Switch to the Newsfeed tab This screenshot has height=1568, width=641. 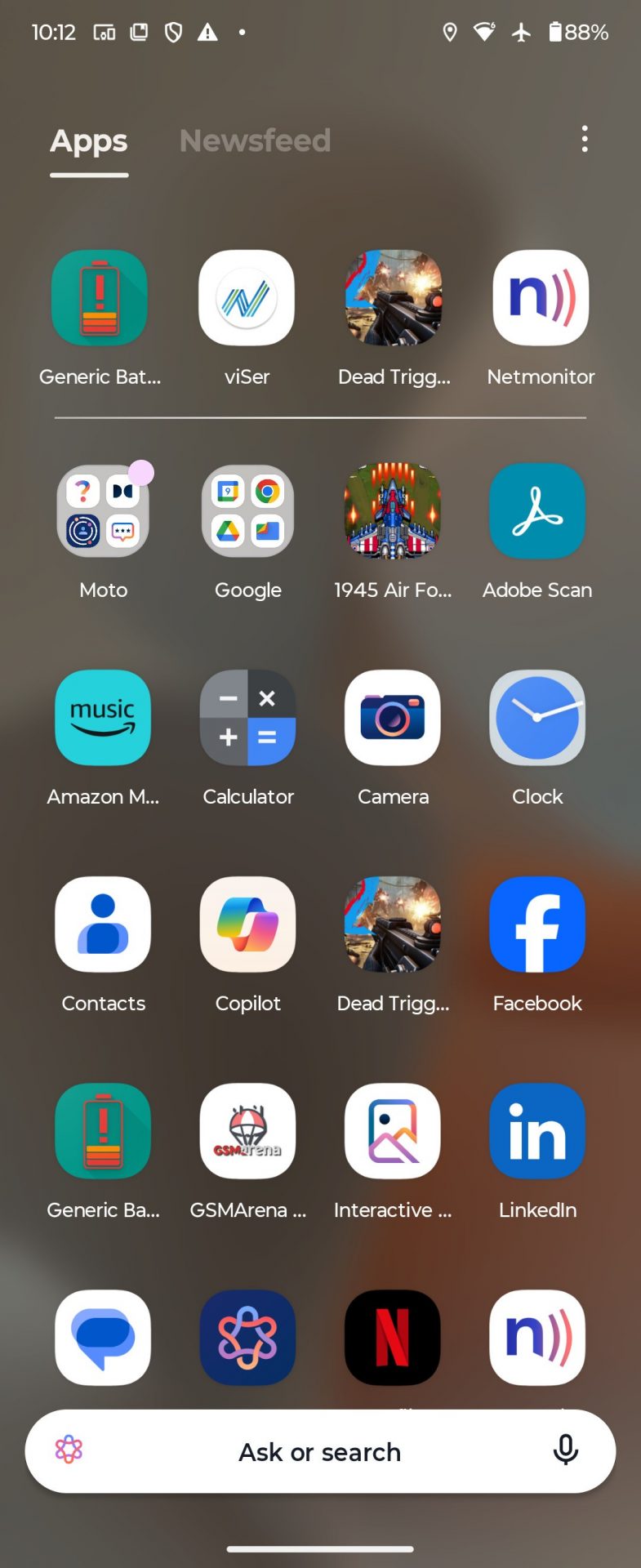click(255, 141)
